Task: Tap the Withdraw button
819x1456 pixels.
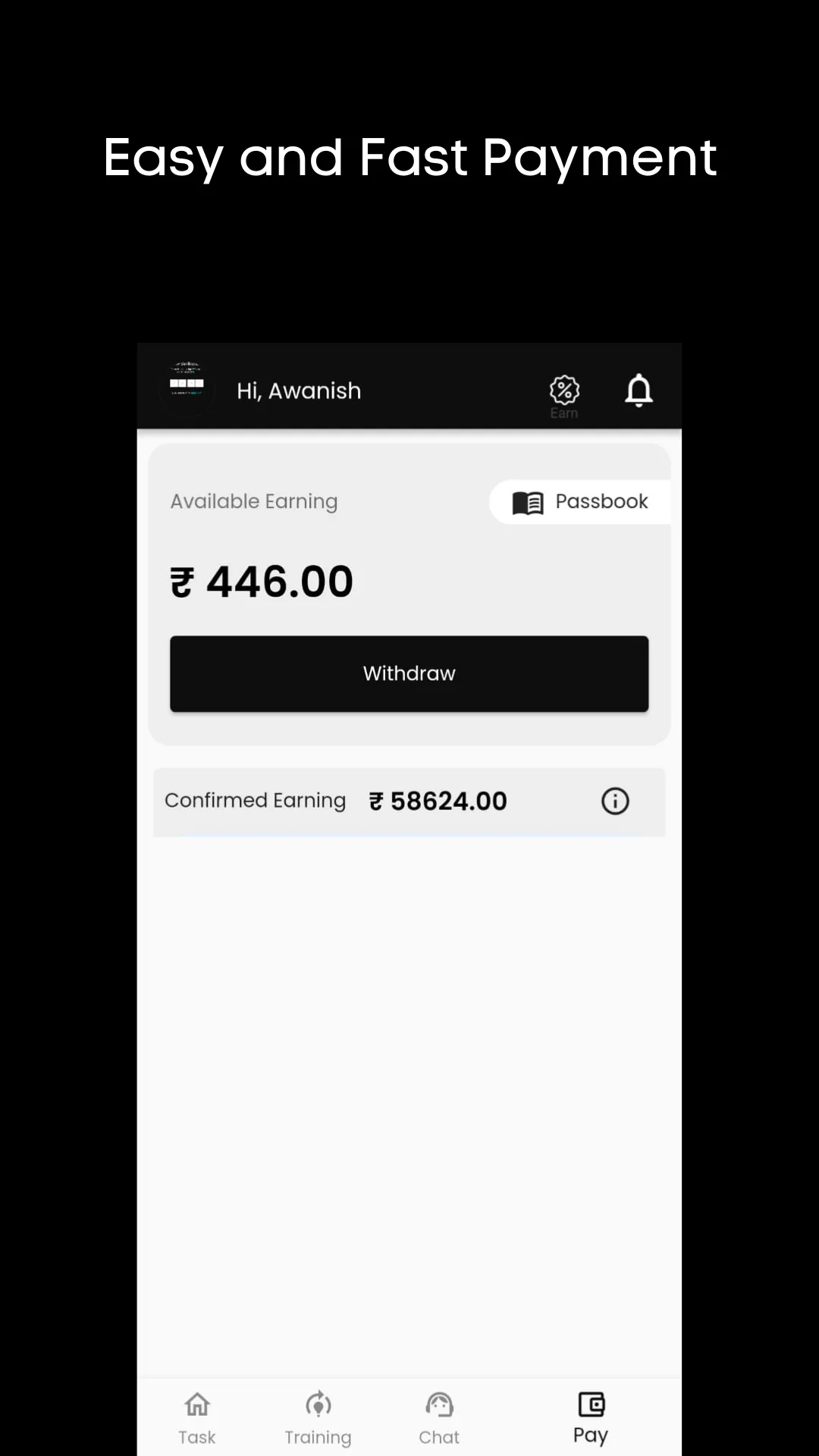Action: tap(409, 673)
